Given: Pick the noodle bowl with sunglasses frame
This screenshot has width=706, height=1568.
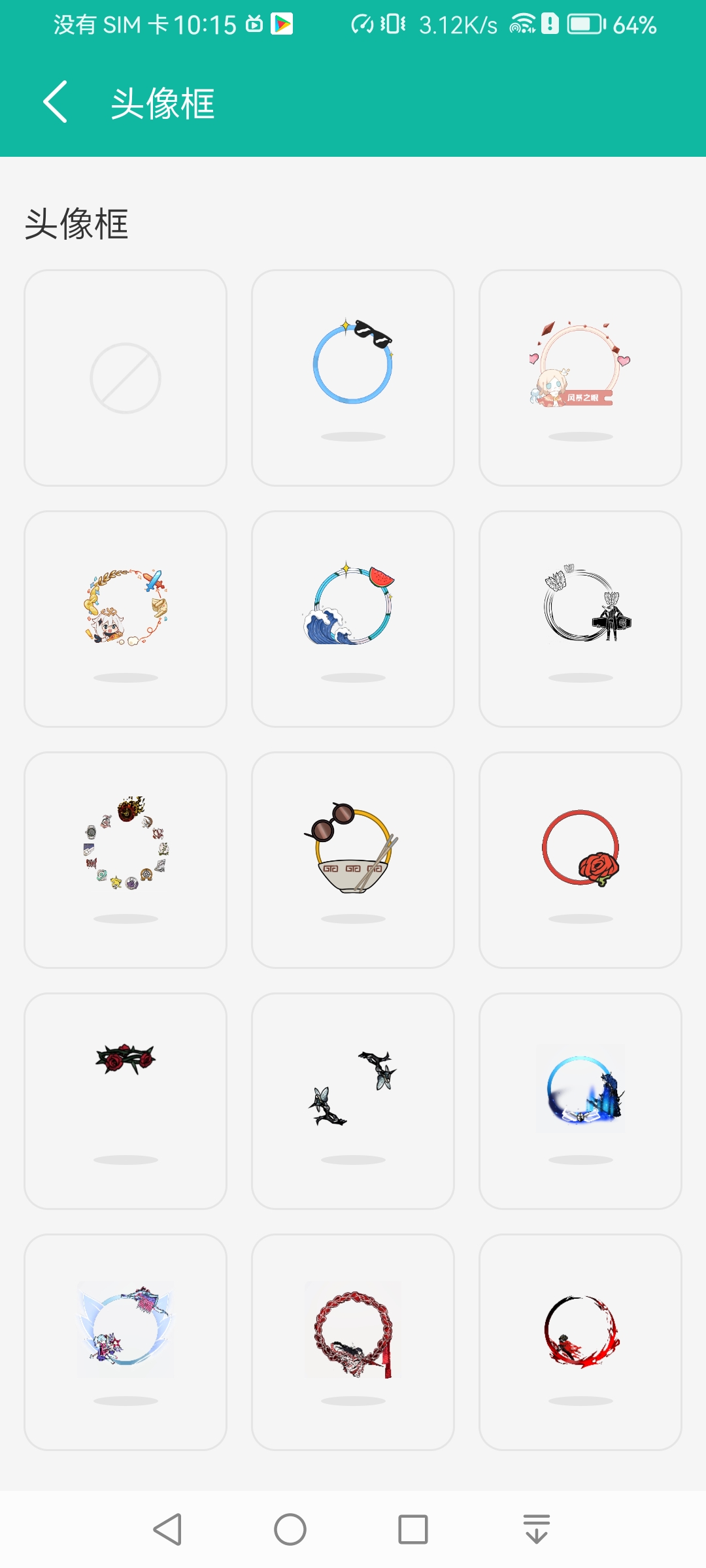Looking at the screenshot, I should click(x=353, y=860).
